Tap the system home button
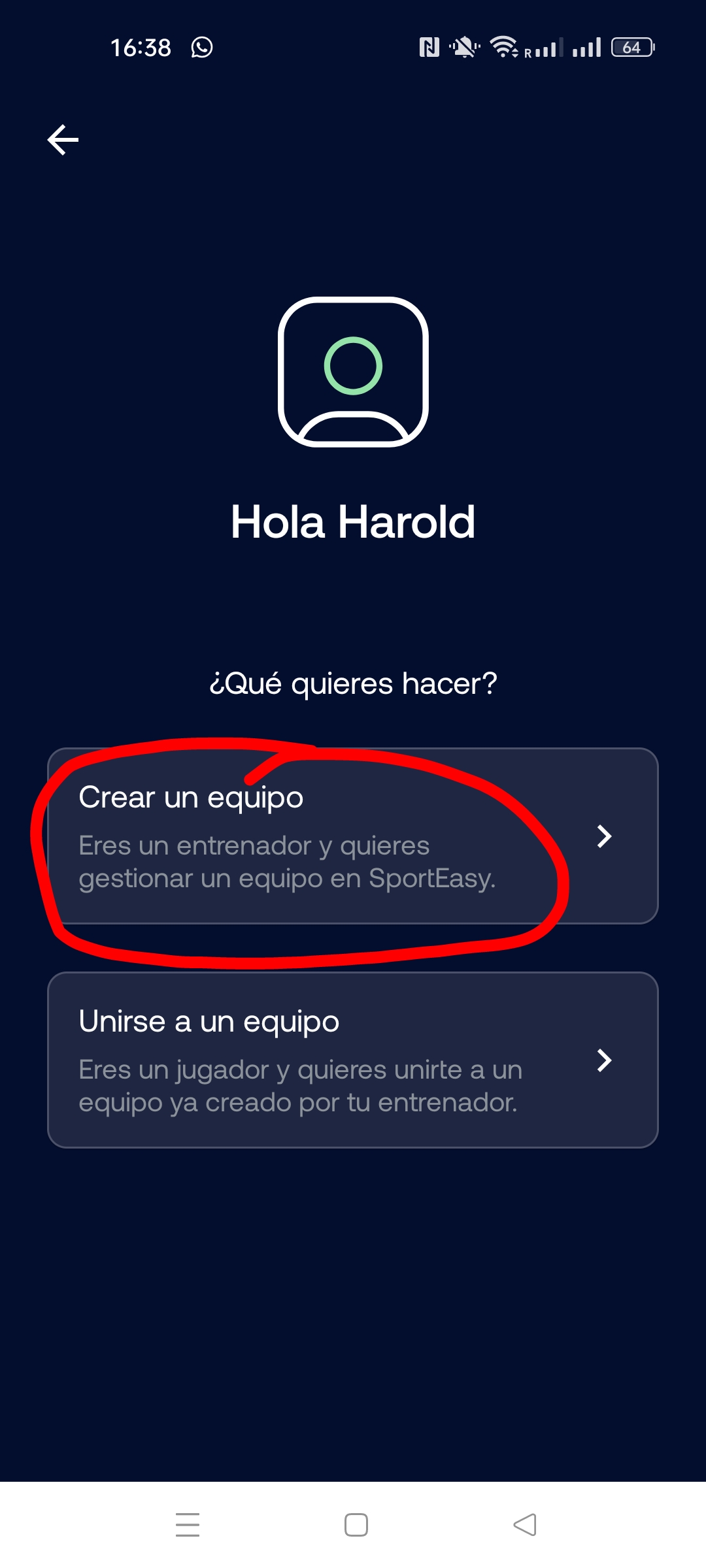Viewport: 706px width, 1568px height. click(356, 1525)
